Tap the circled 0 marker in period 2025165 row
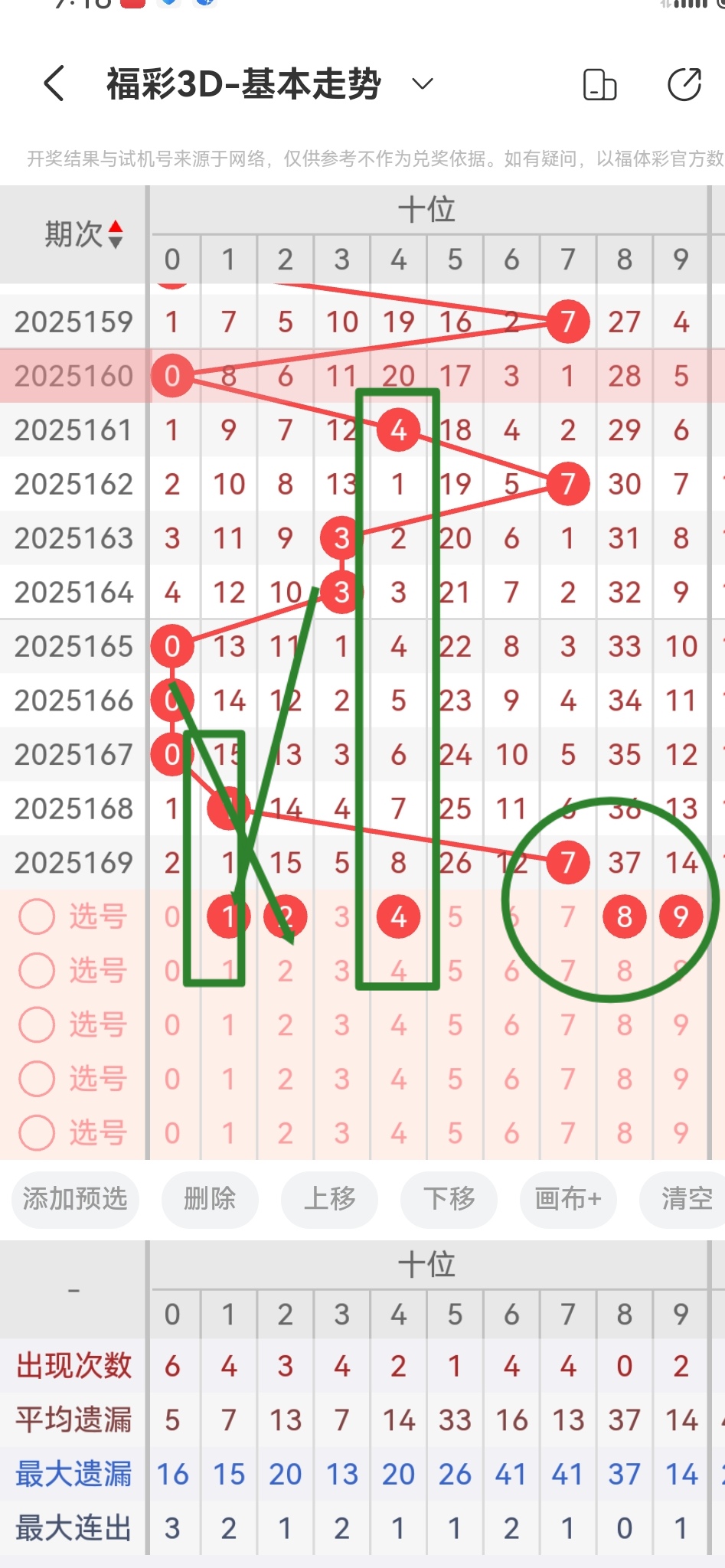The width and height of the screenshot is (725, 1568). tap(173, 646)
